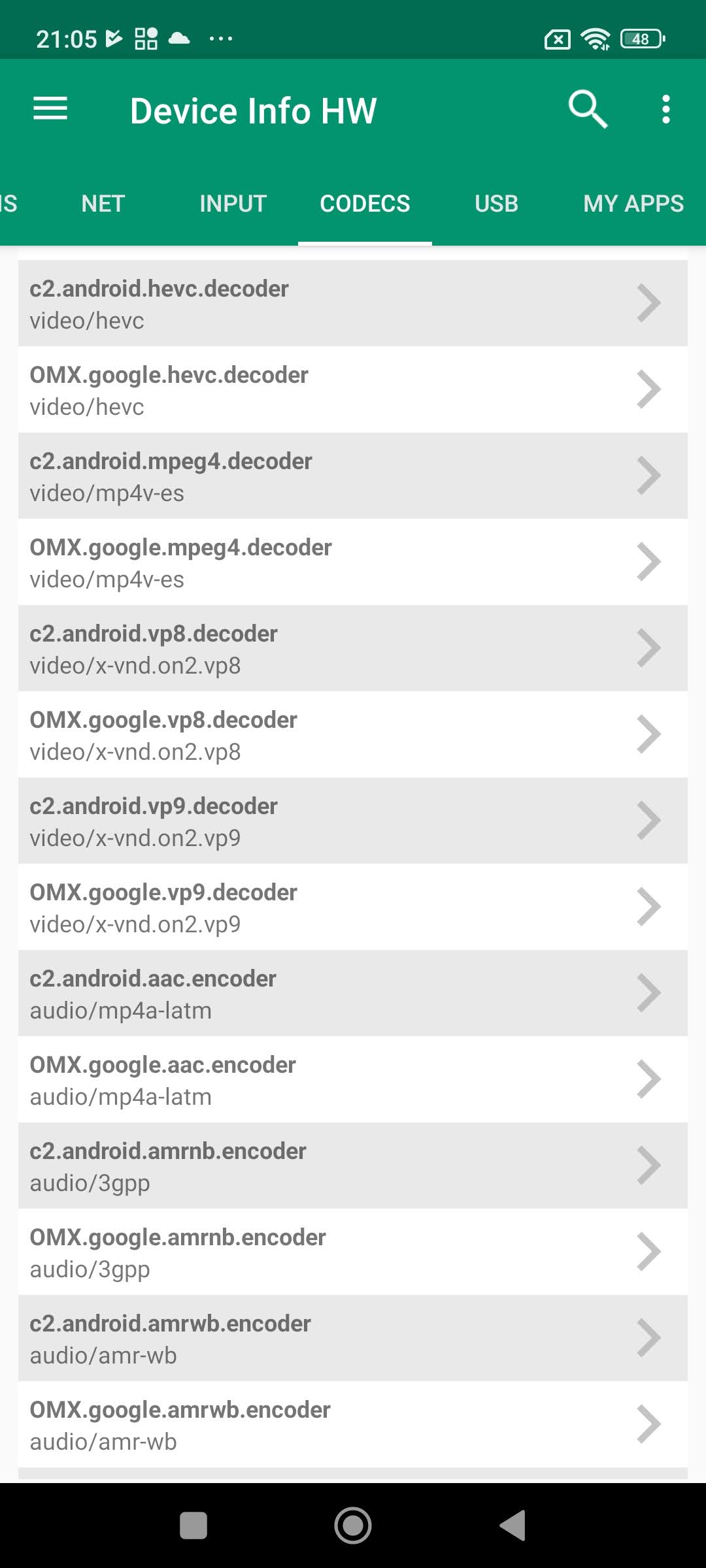Switch to the INPUT tab
This screenshot has height=1568, width=706.
(233, 204)
